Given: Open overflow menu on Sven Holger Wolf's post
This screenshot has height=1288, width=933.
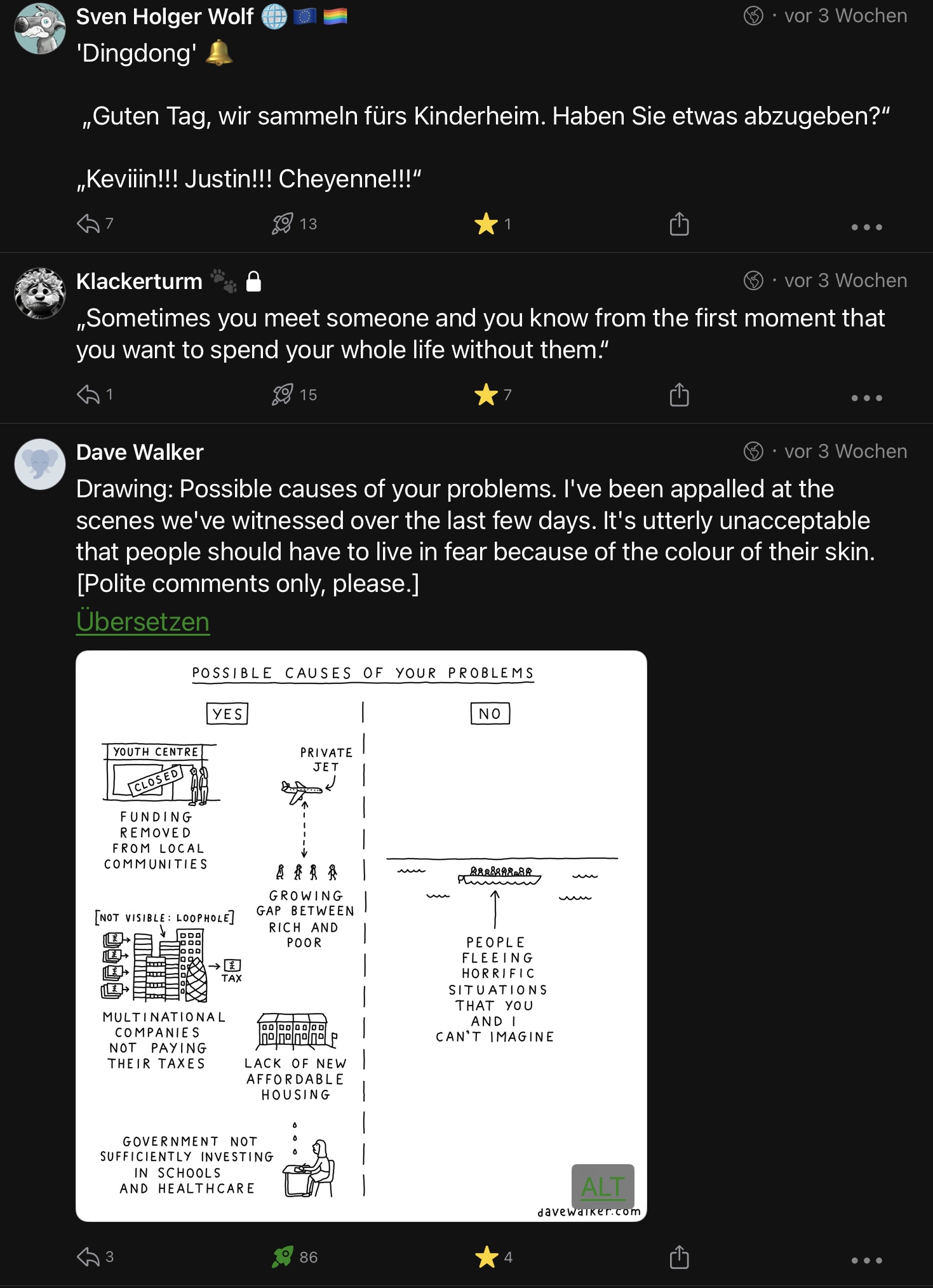Looking at the screenshot, I should (x=866, y=227).
